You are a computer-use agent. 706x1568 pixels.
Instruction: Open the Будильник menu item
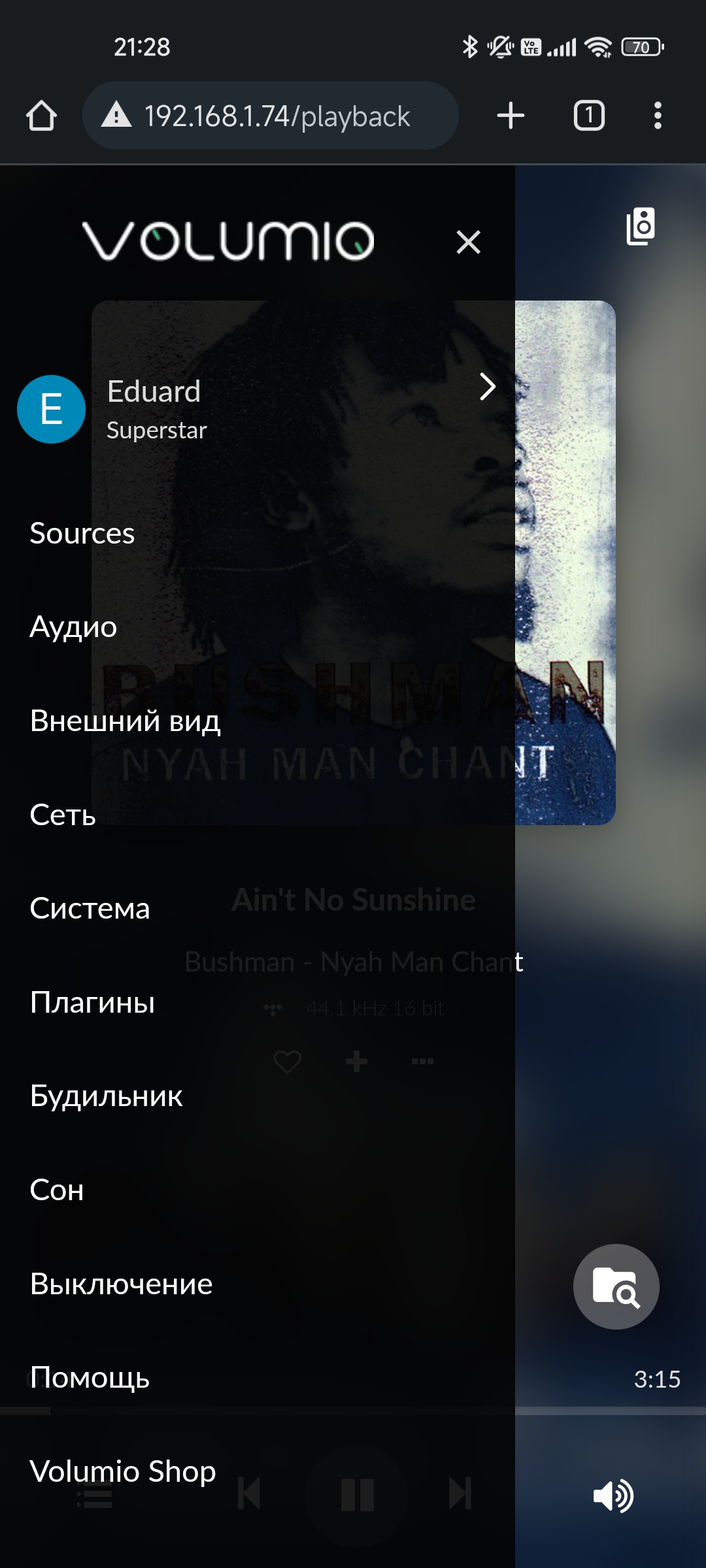(x=106, y=1096)
